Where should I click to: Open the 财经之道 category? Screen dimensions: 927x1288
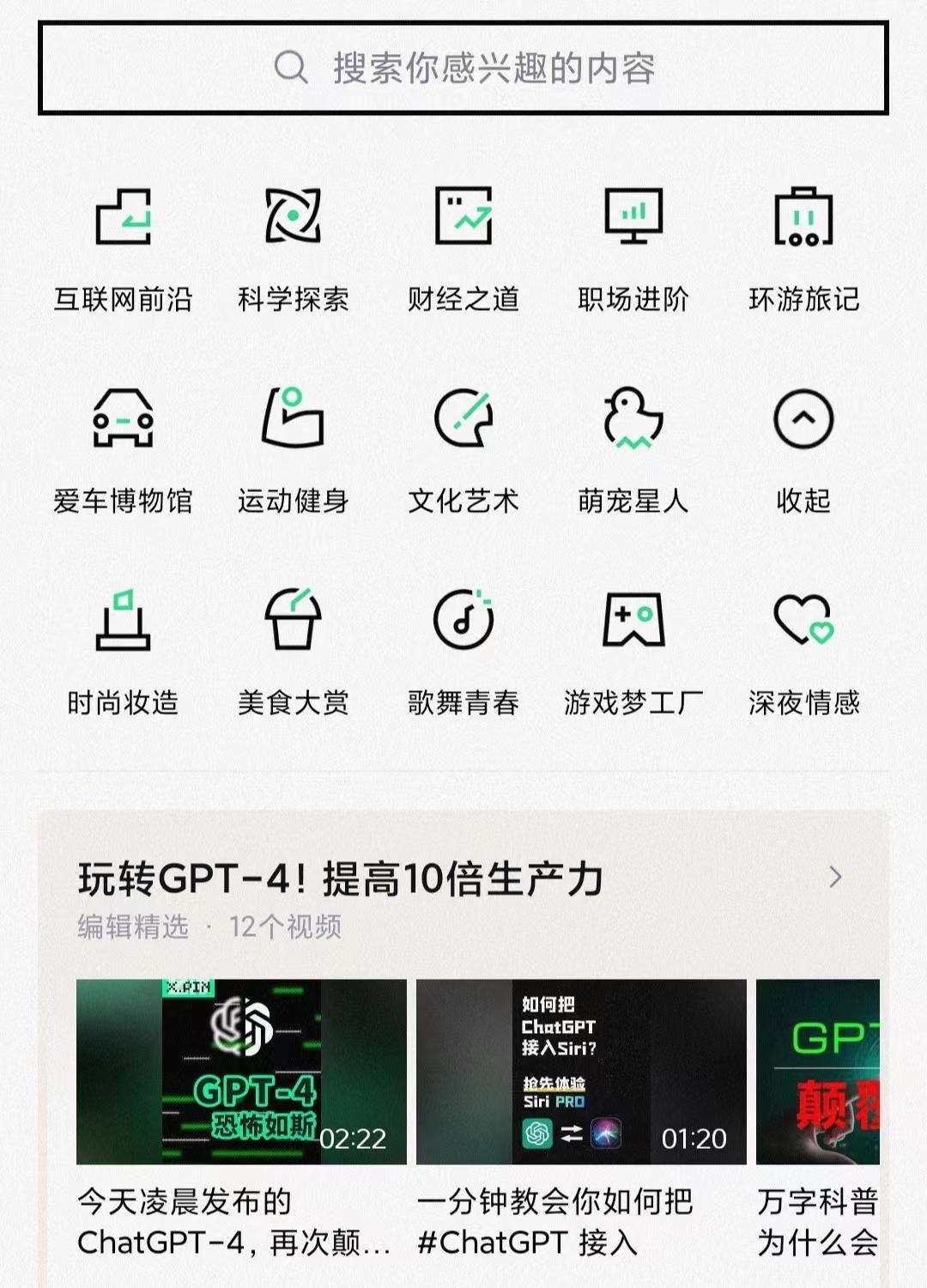click(x=463, y=249)
